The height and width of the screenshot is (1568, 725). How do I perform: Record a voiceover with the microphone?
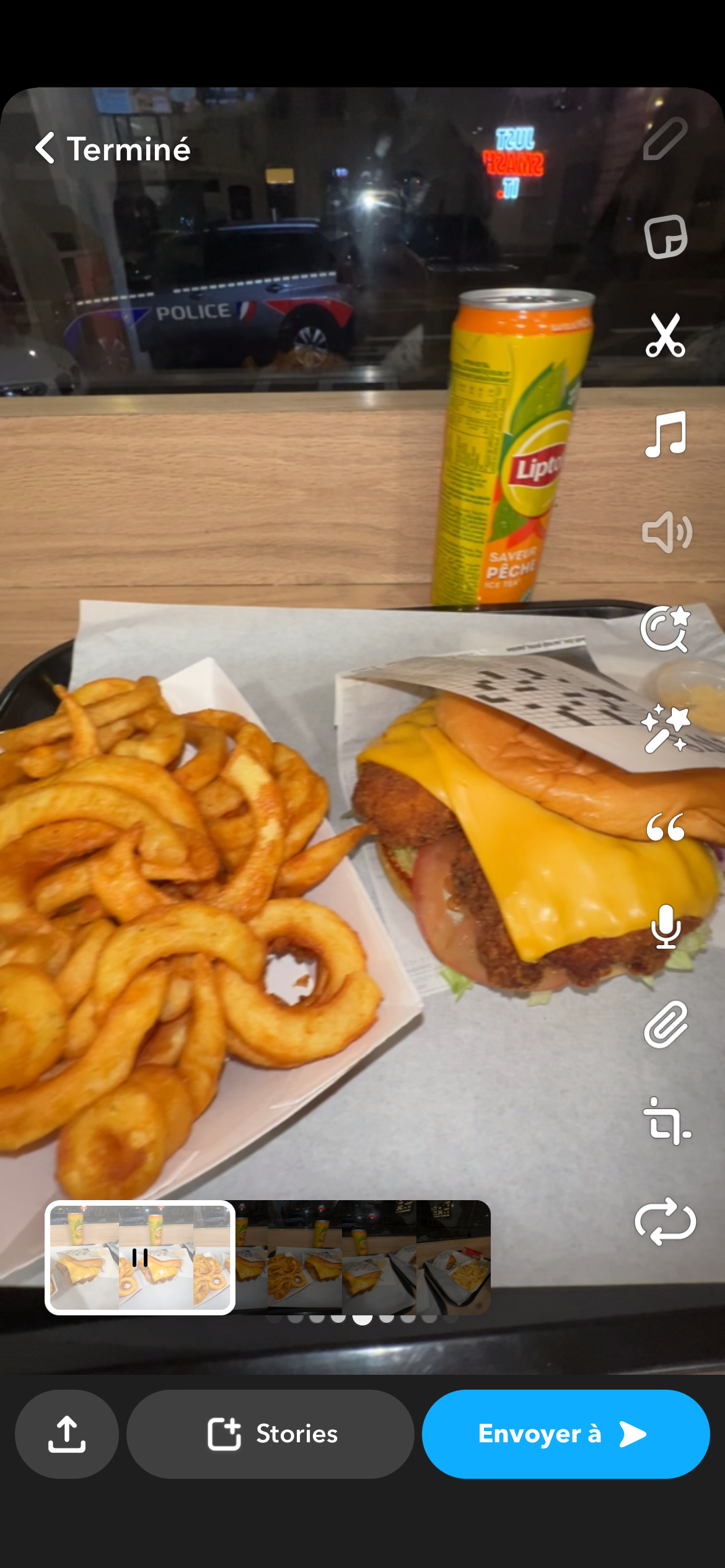click(666, 926)
